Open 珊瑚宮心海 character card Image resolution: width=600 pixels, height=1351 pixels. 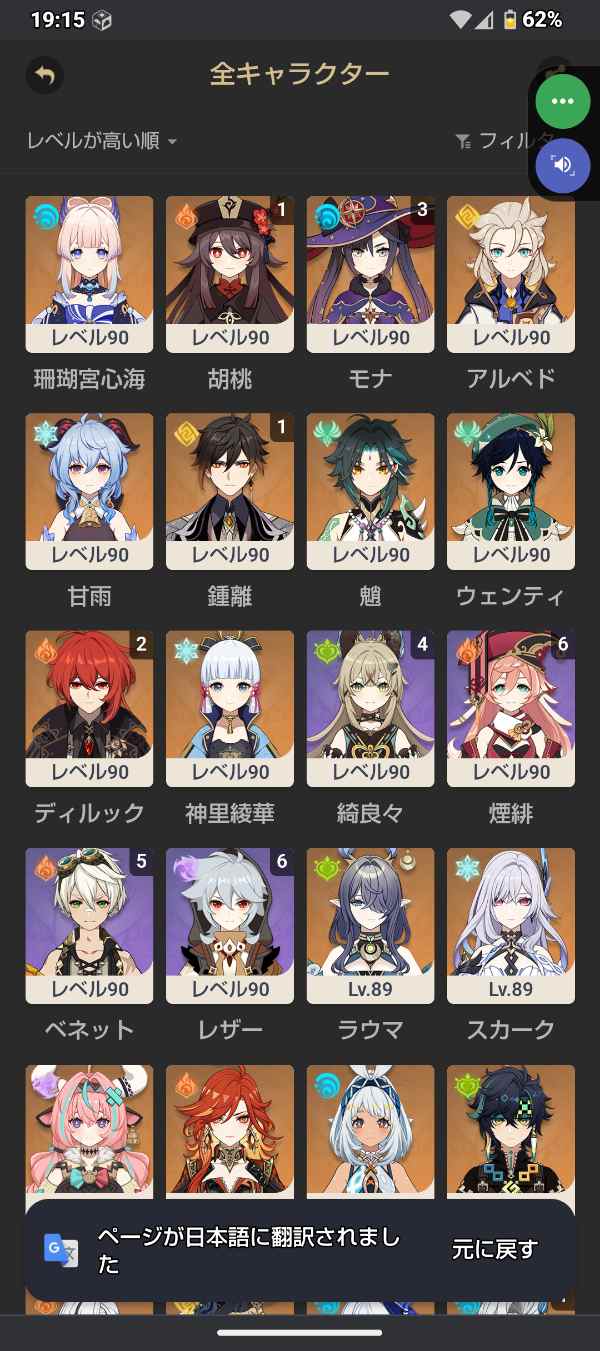tap(89, 274)
